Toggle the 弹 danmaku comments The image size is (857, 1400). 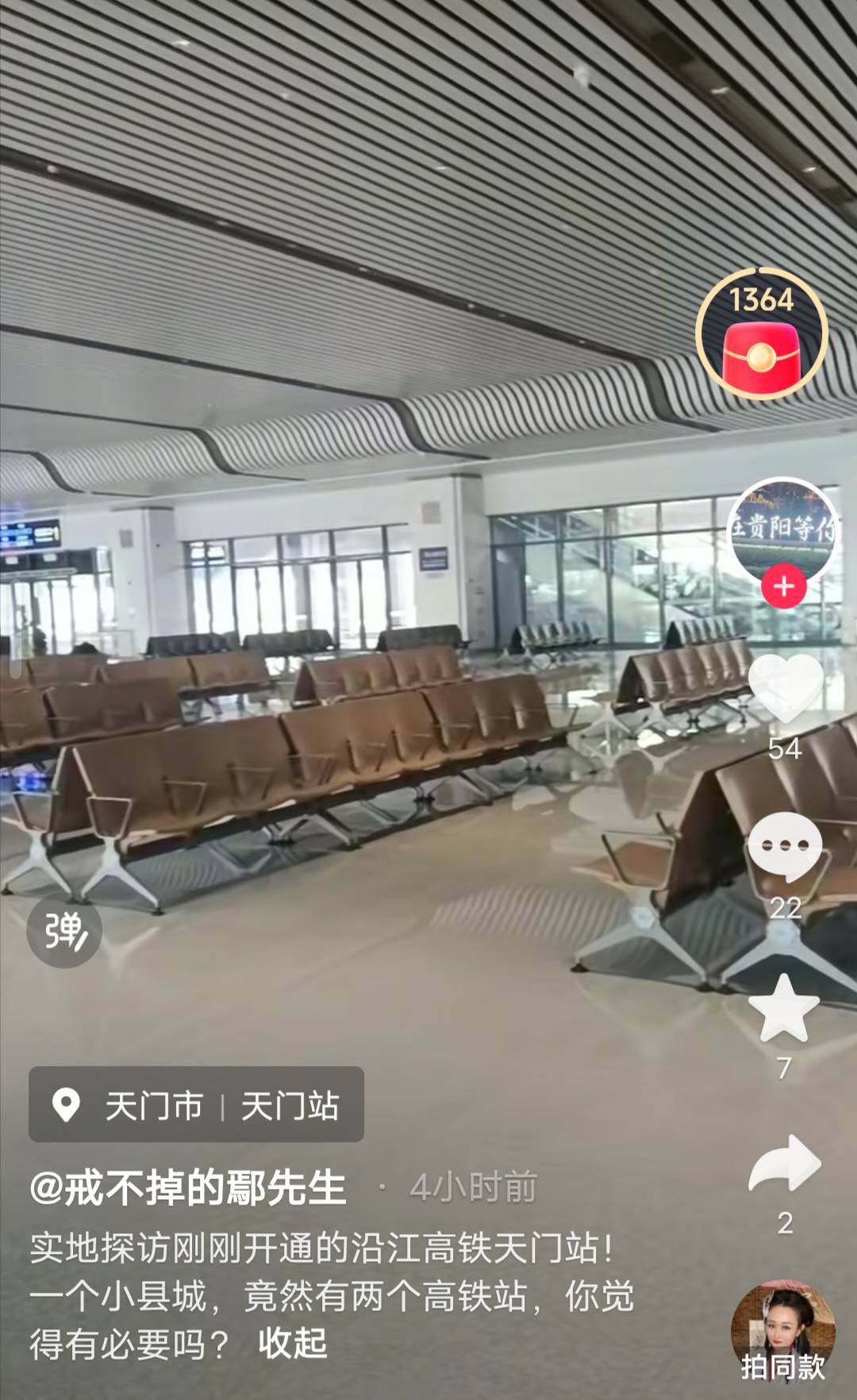(64, 930)
